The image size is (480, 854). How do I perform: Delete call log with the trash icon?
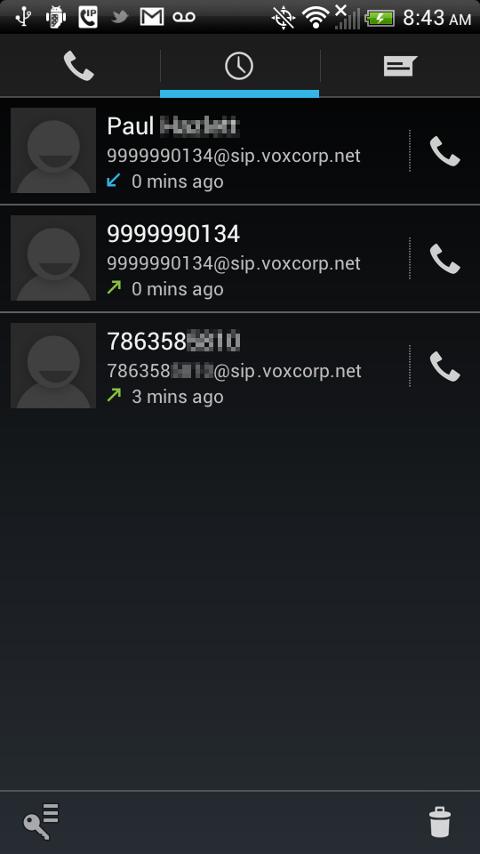(440, 822)
